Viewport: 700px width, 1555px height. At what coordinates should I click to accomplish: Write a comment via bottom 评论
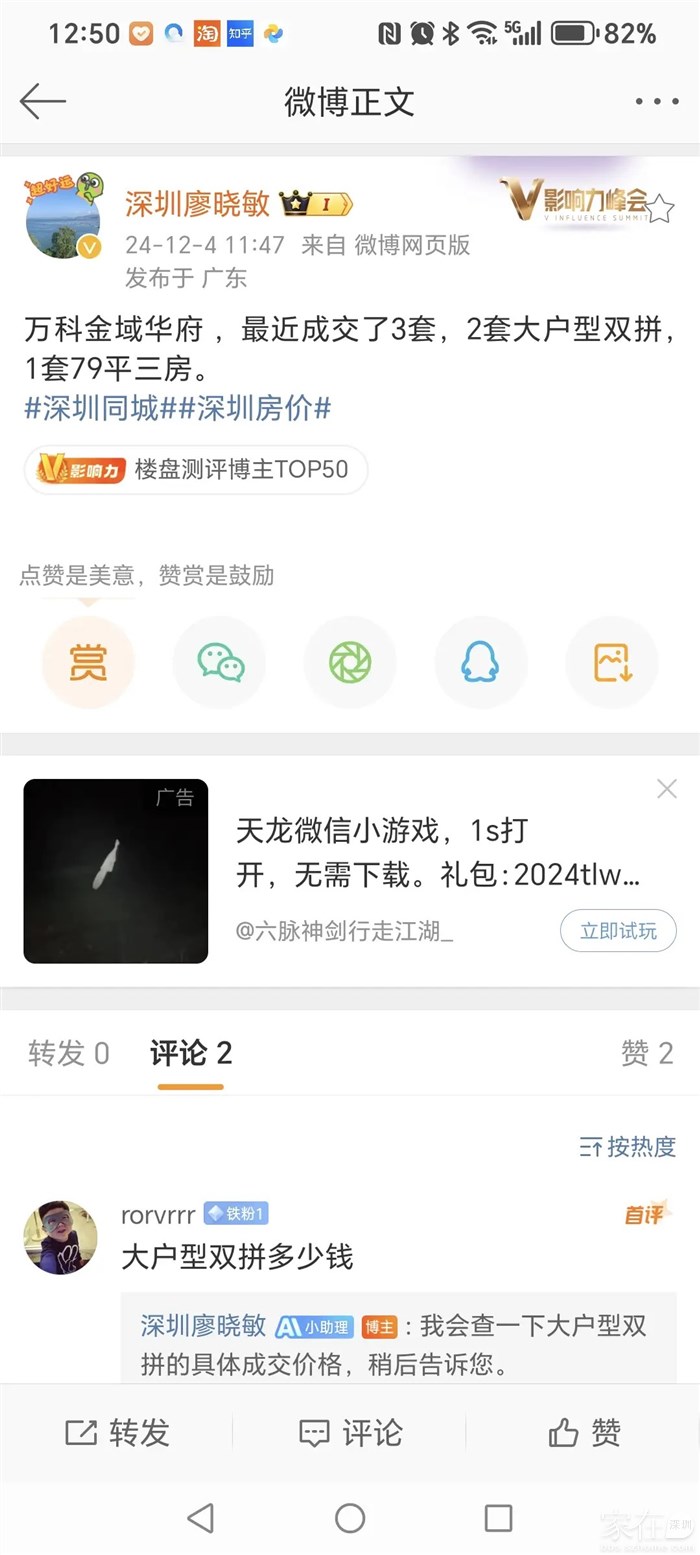(350, 1432)
